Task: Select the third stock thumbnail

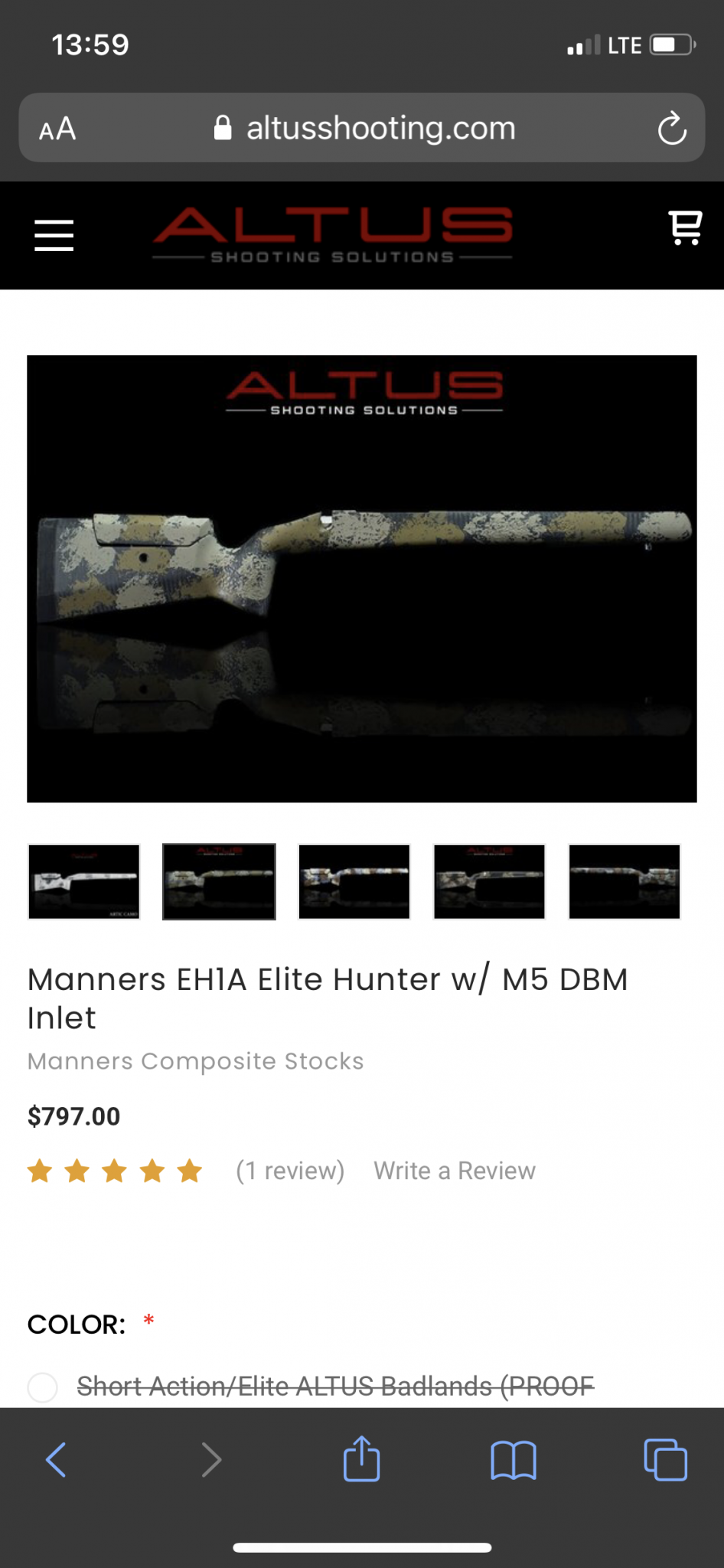Action: pyautogui.click(x=354, y=881)
